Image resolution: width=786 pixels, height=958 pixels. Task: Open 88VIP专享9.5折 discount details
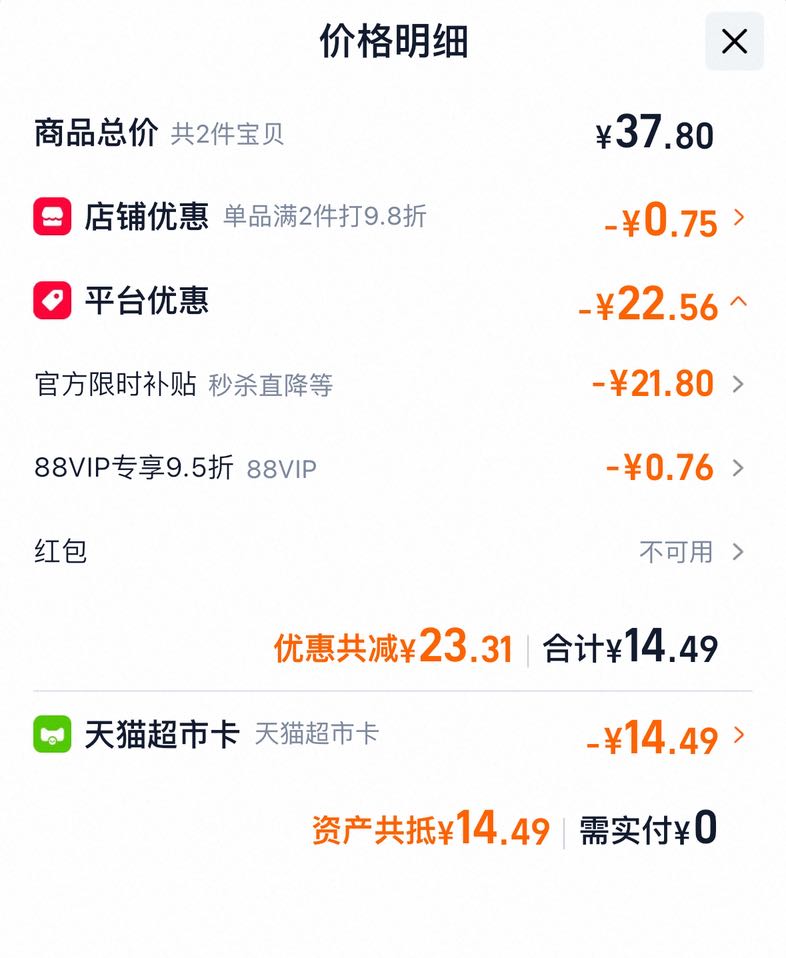tap(391, 468)
